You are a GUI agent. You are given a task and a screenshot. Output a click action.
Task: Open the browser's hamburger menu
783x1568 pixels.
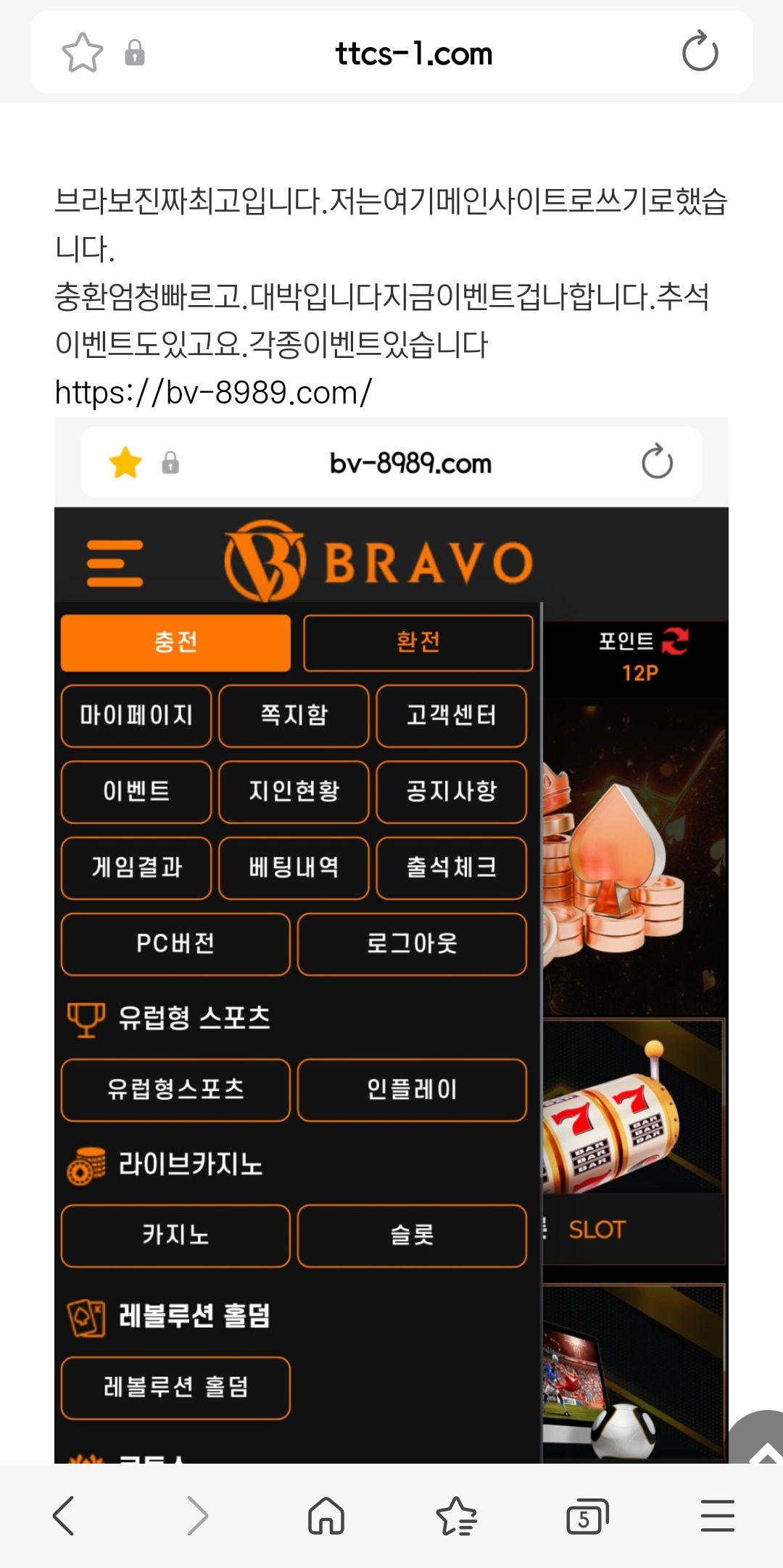(x=717, y=1516)
